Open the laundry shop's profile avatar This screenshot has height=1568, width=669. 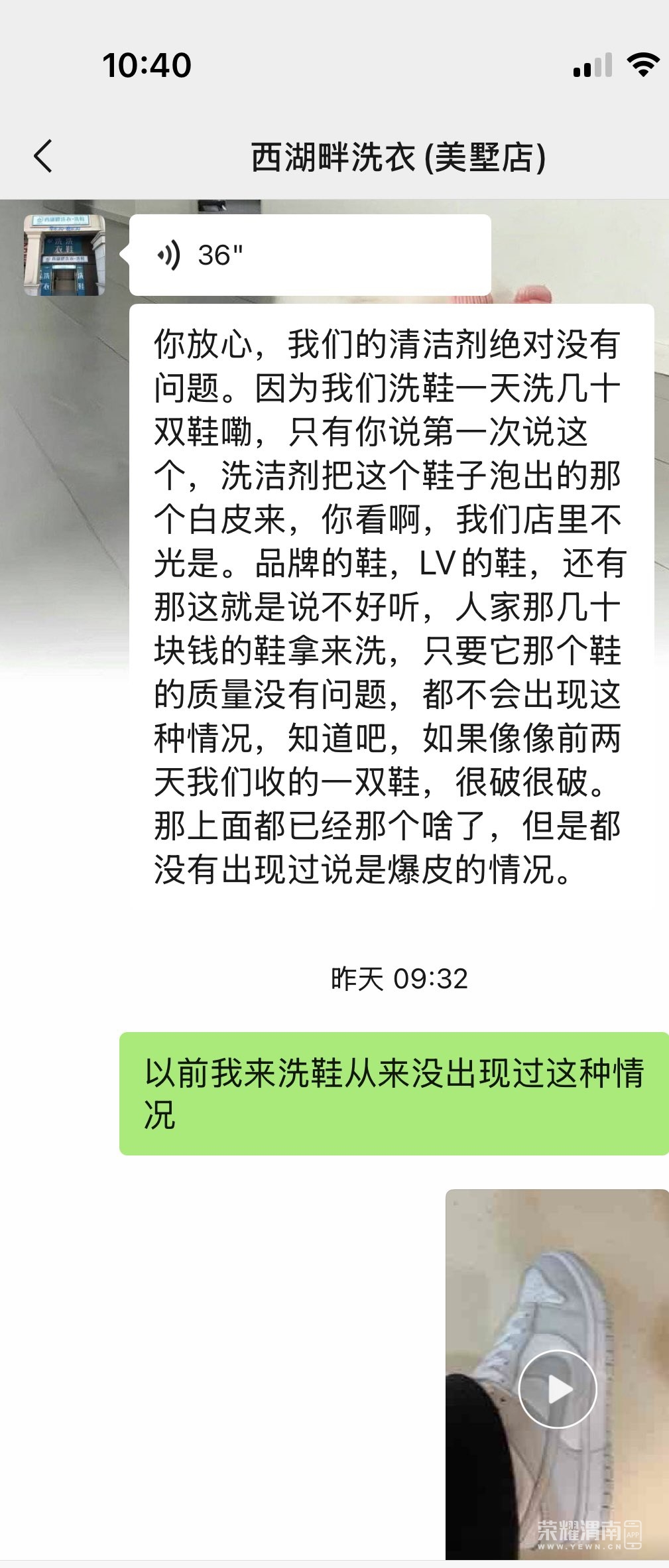coord(64,255)
